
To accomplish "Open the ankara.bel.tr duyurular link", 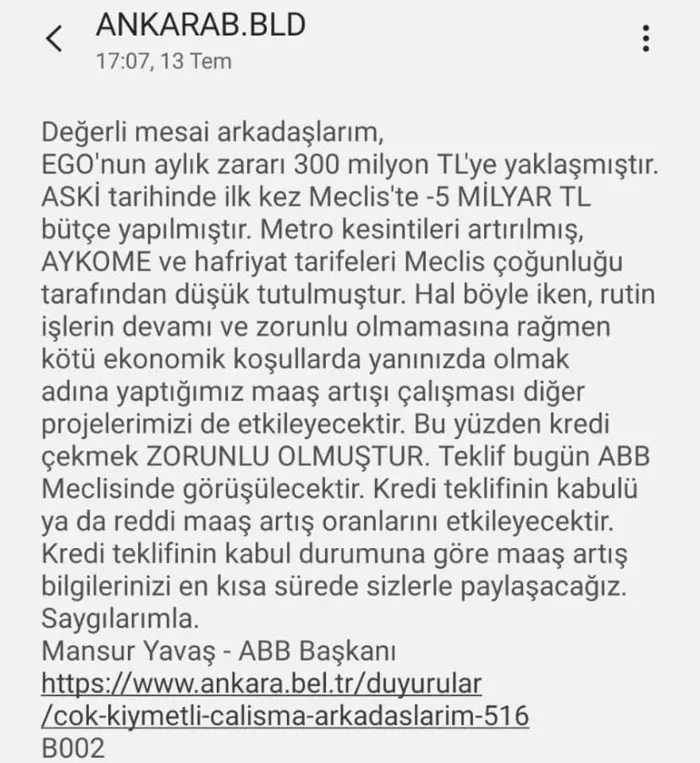I will click(262, 685).
